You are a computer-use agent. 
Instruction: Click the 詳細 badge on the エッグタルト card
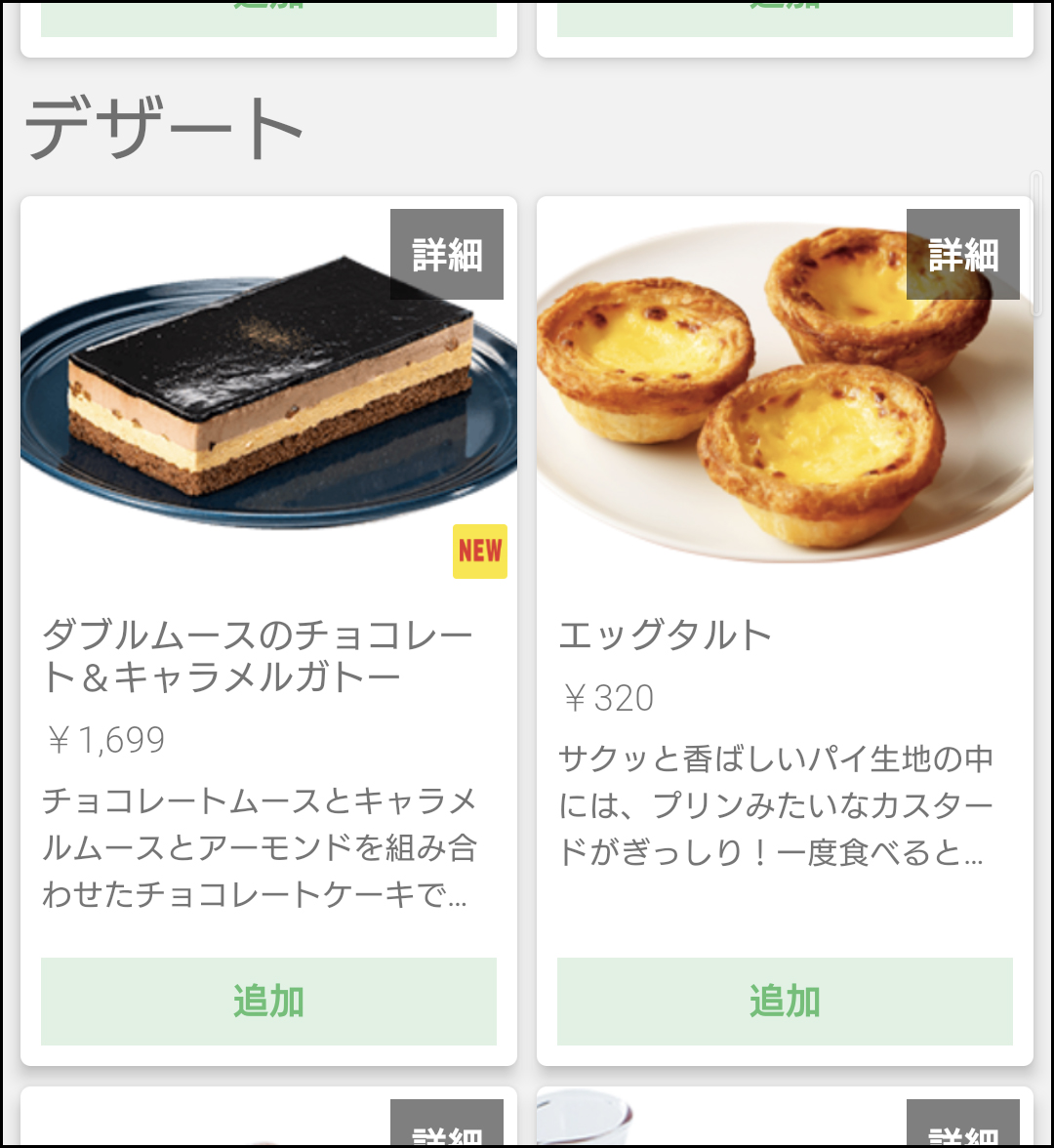point(963,254)
